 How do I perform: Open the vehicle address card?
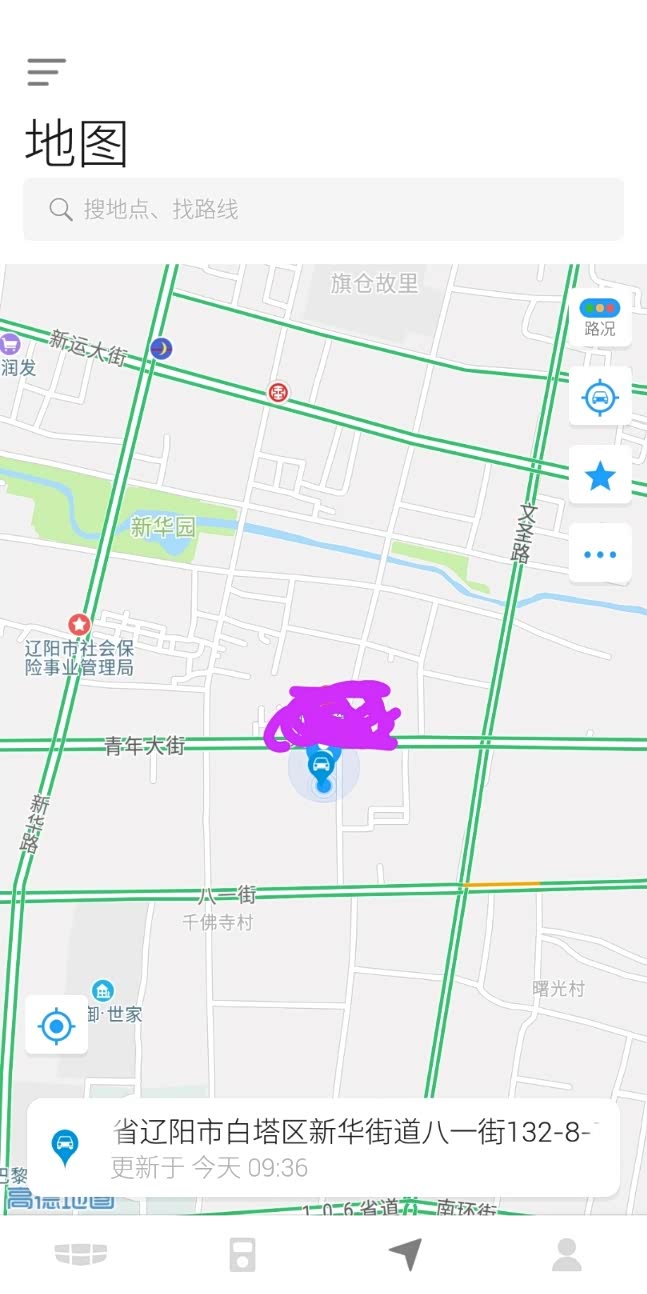point(323,1148)
